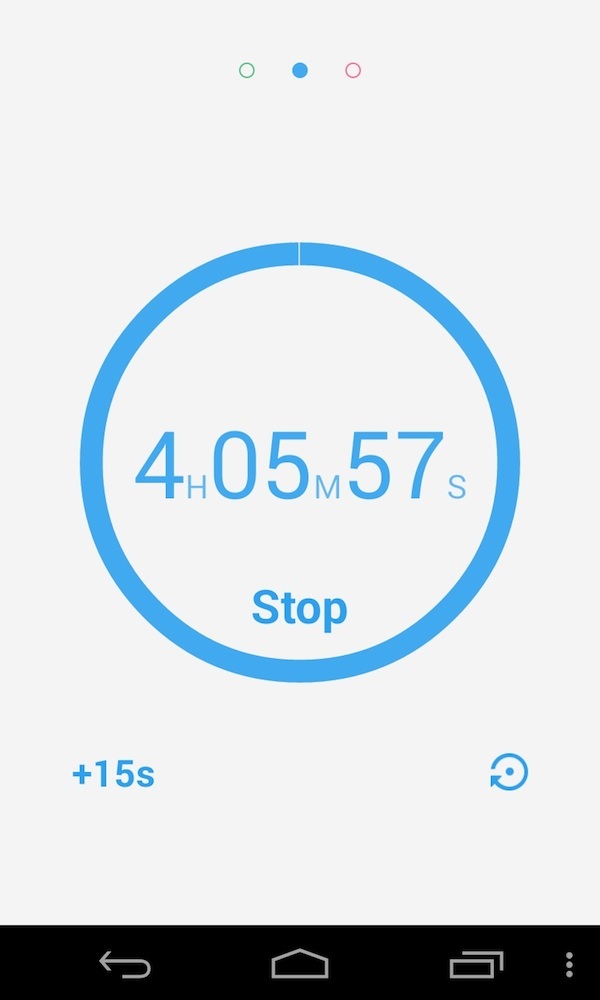This screenshot has width=600, height=1000.
Task: Reset the timer with the circular arrow
Action: [509, 773]
